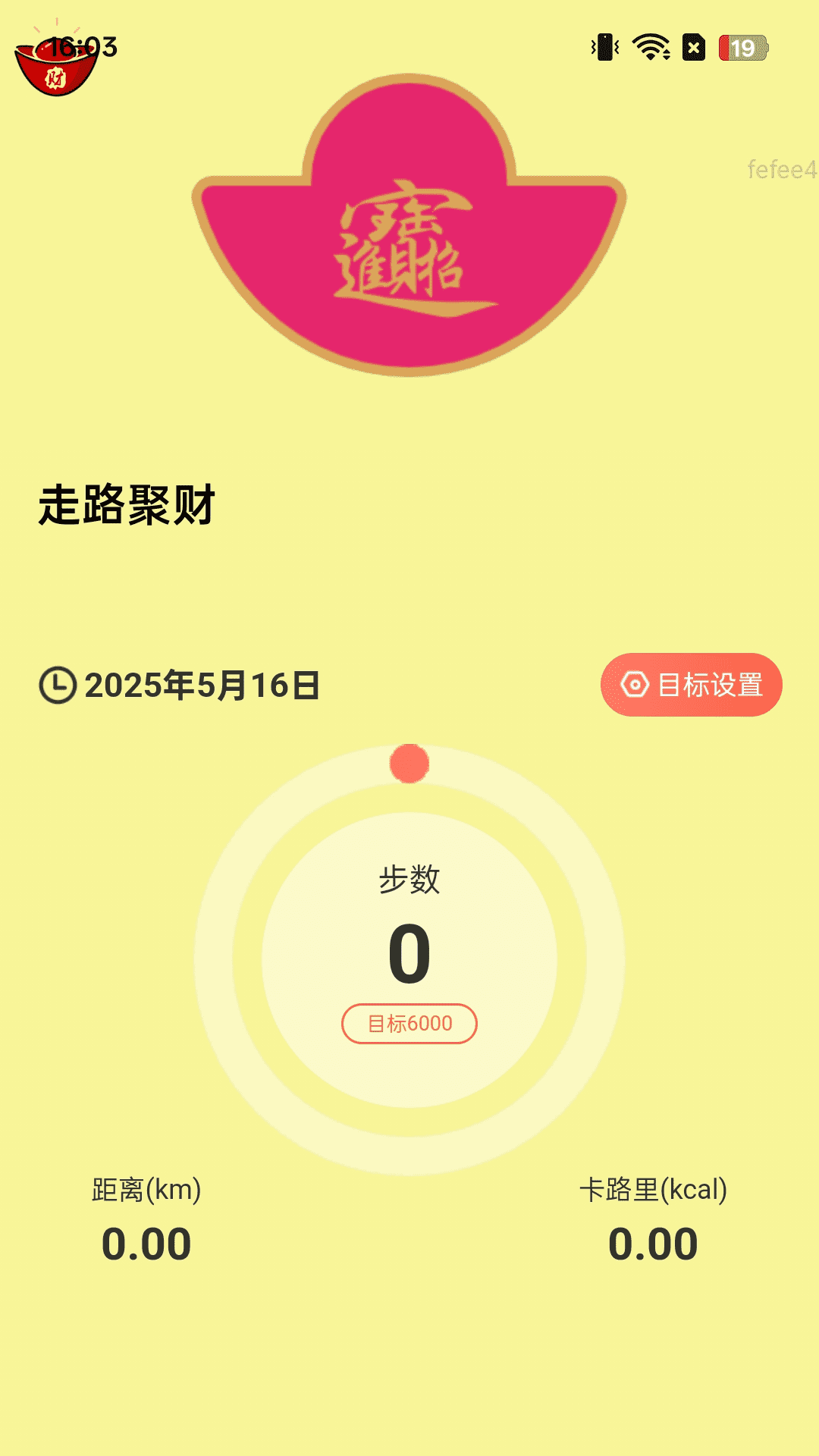Tap the 目标6000 goal pill to change goal
This screenshot has width=819, height=1456.
(409, 1023)
